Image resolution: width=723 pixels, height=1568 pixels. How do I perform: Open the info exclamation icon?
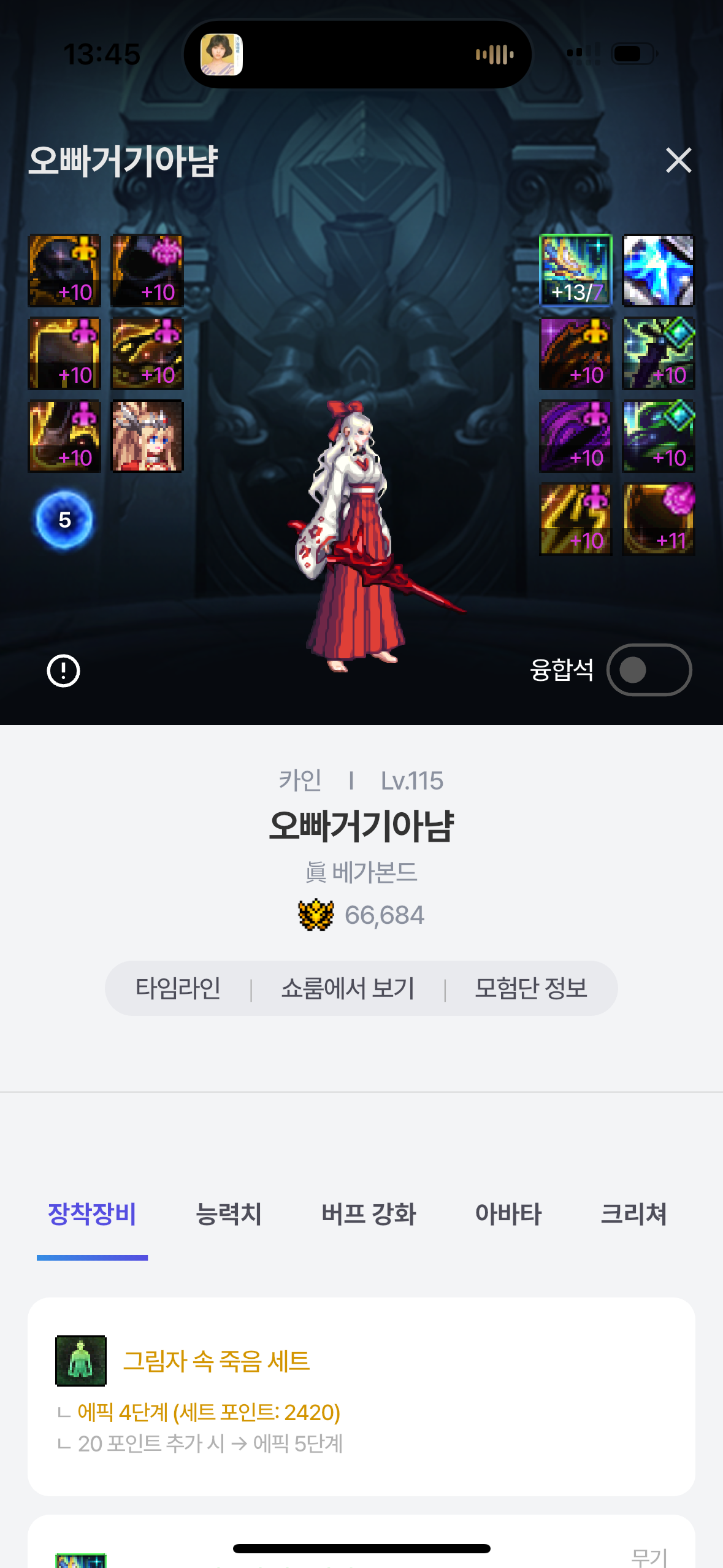pos(63,671)
